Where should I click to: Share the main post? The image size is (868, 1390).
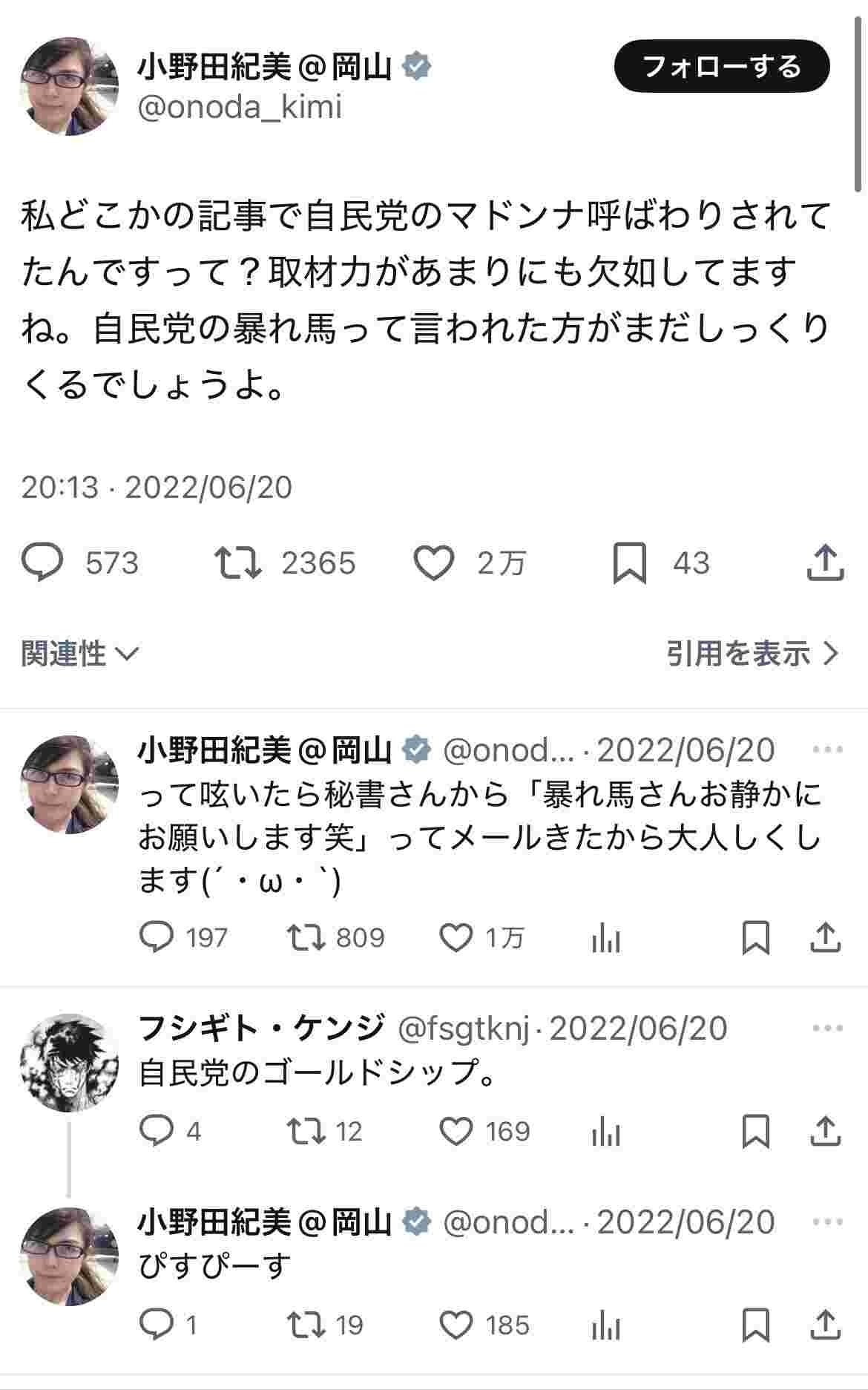click(x=825, y=563)
